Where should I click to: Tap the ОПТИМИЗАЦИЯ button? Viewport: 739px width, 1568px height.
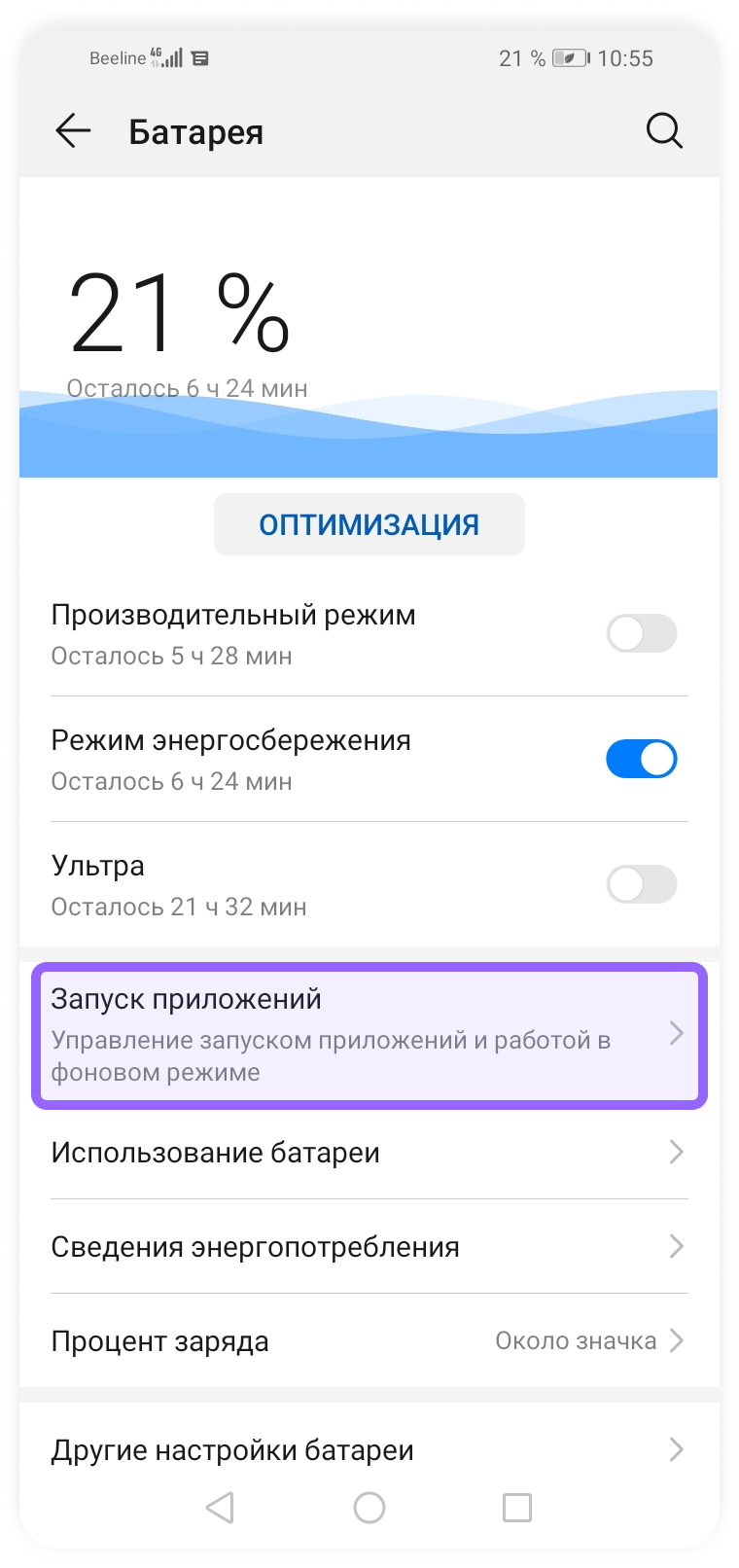coord(369,525)
